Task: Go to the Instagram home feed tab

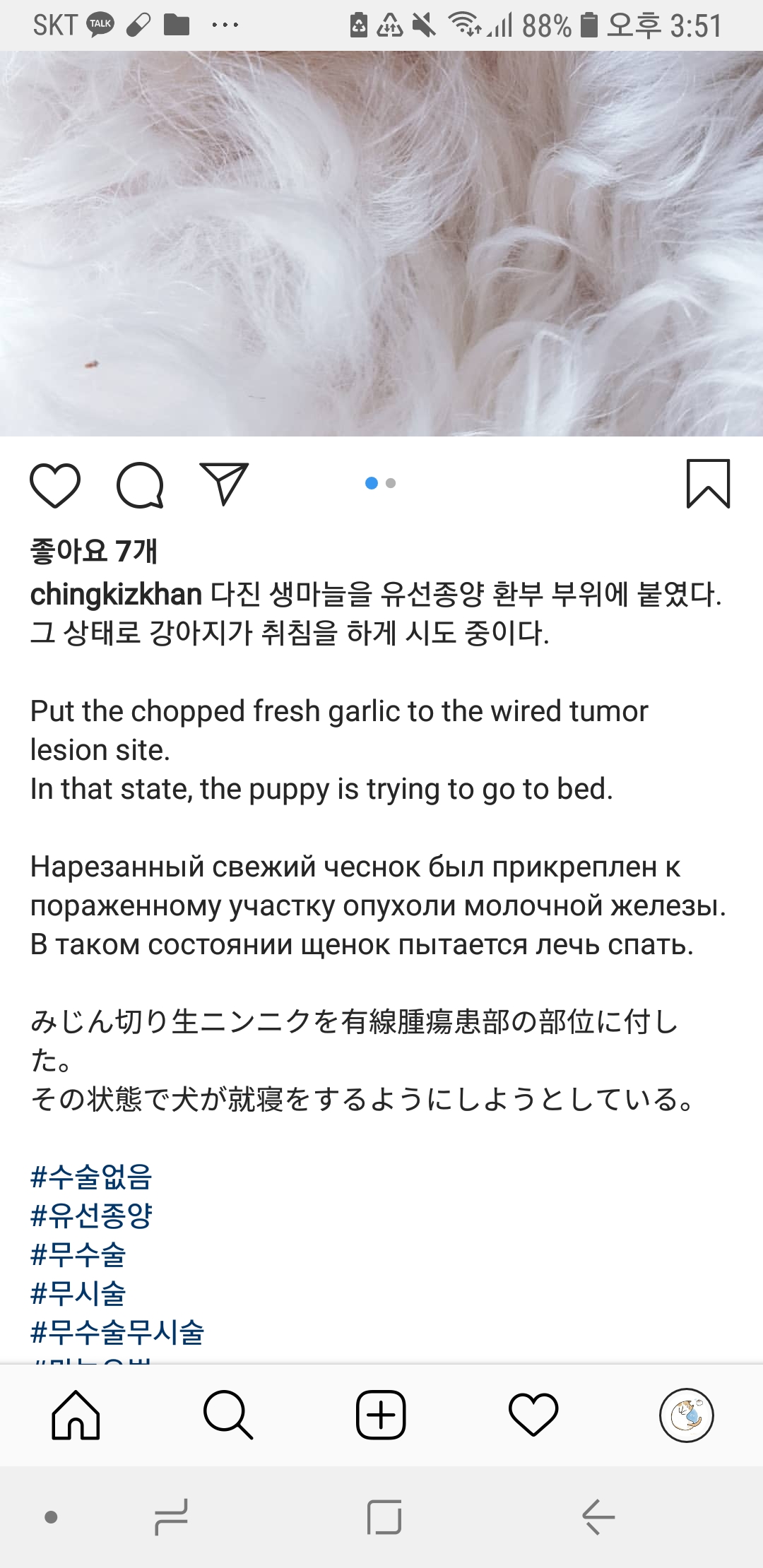Action: click(76, 1415)
